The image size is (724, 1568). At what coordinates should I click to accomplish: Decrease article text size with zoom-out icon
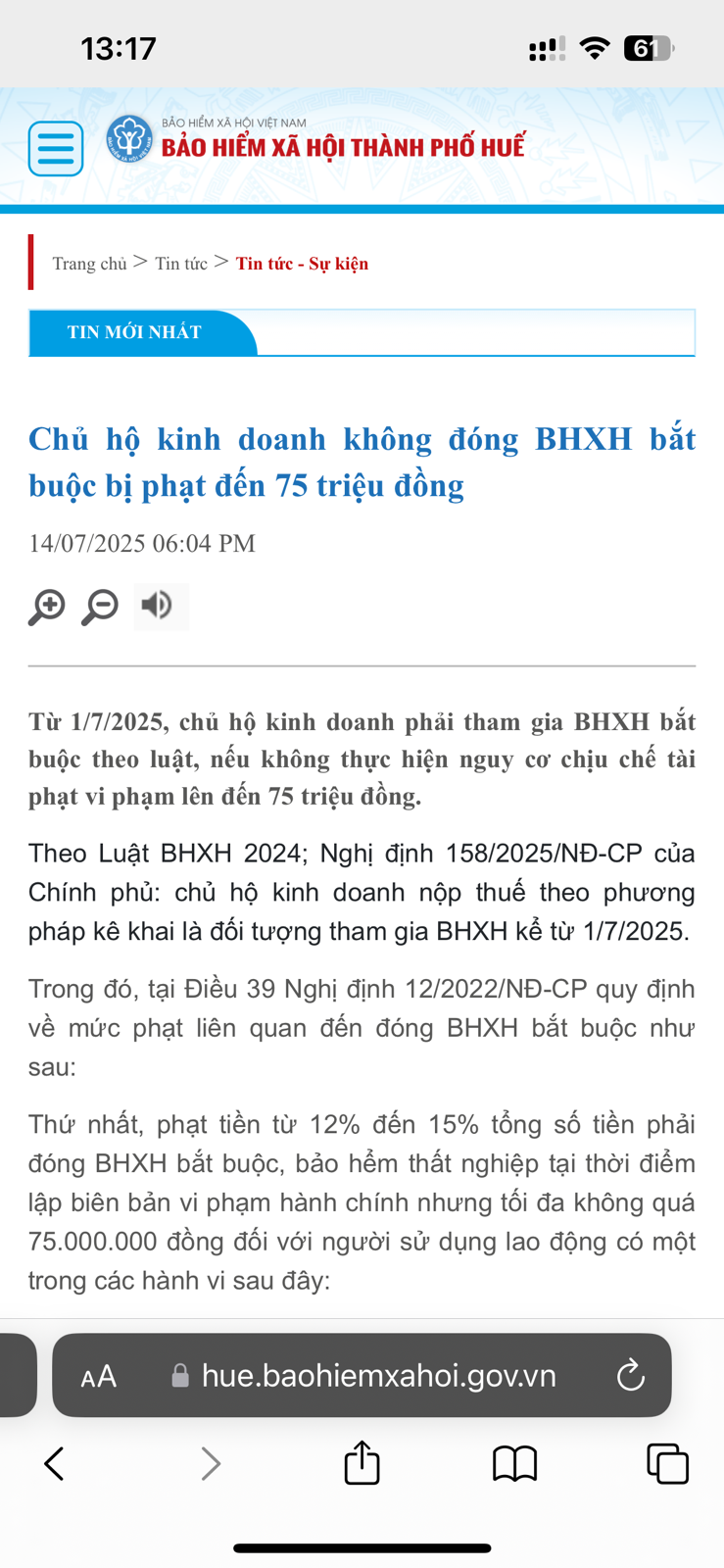point(100,607)
